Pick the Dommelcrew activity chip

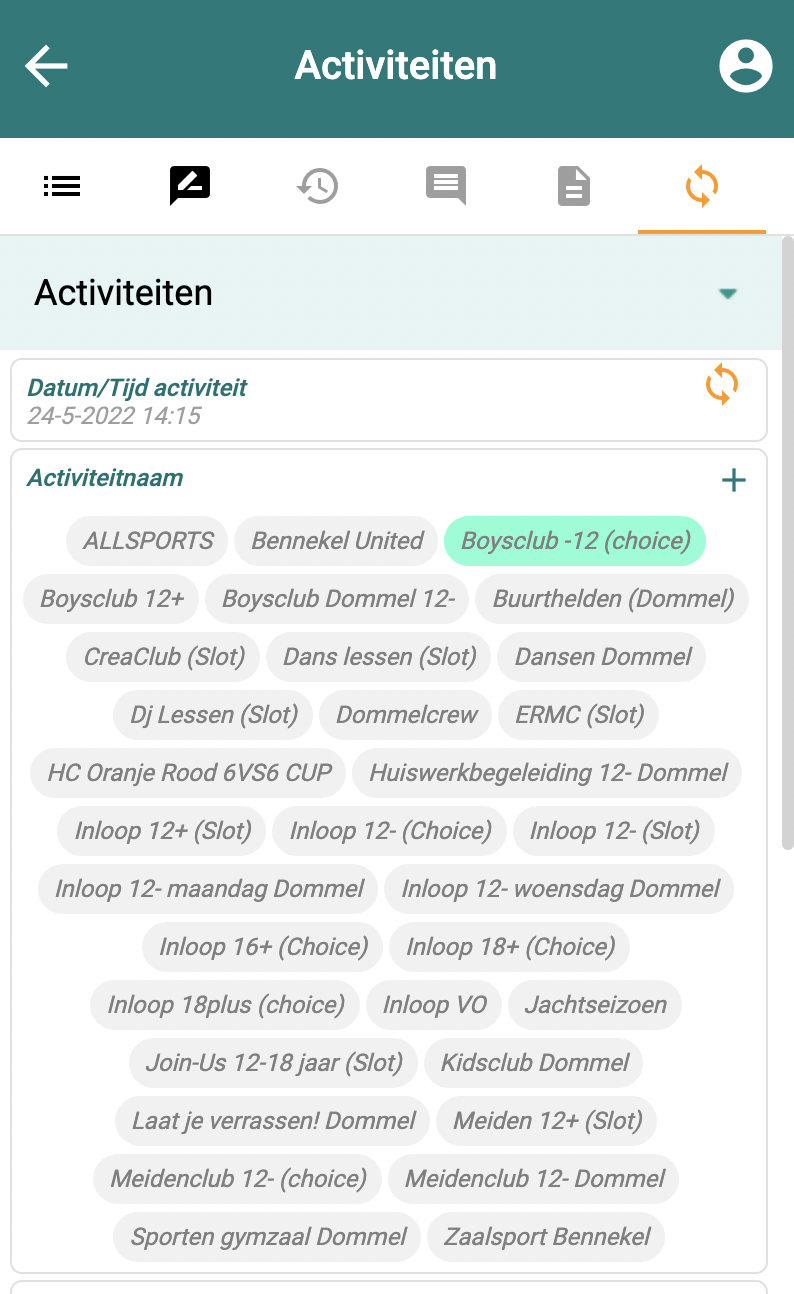pyautogui.click(x=406, y=715)
